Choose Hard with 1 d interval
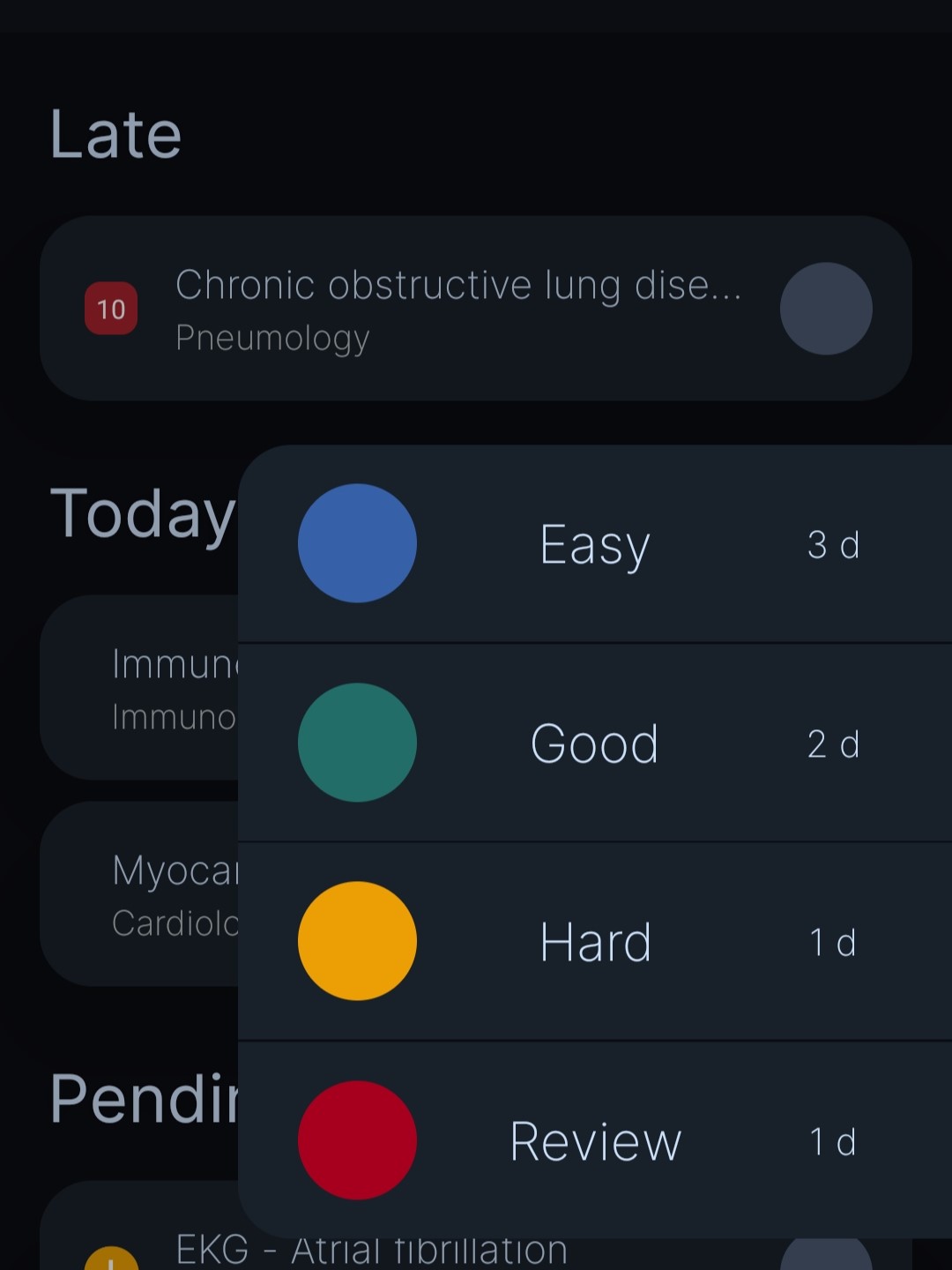The width and height of the screenshot is (952, 1270). 595,942
